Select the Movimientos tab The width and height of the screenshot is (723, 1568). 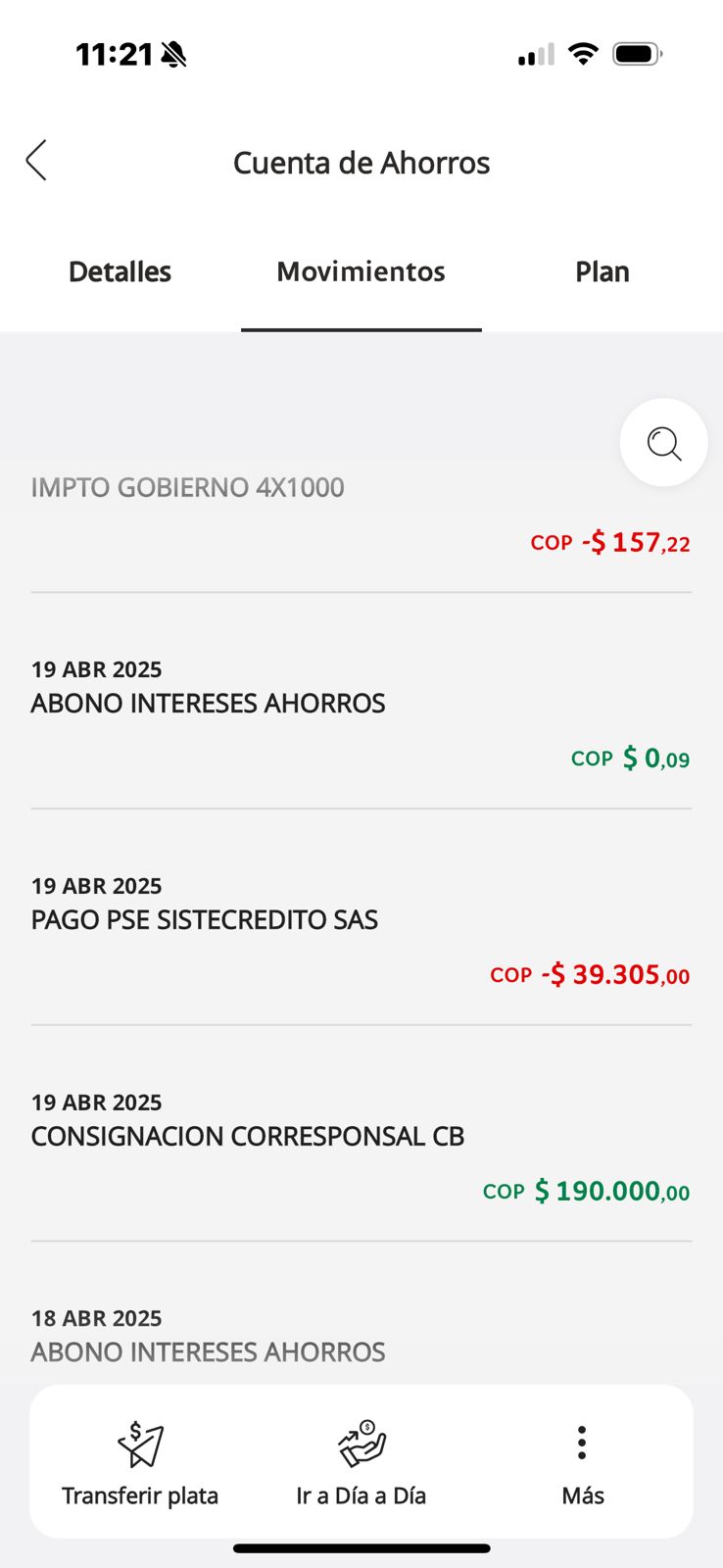361,271
